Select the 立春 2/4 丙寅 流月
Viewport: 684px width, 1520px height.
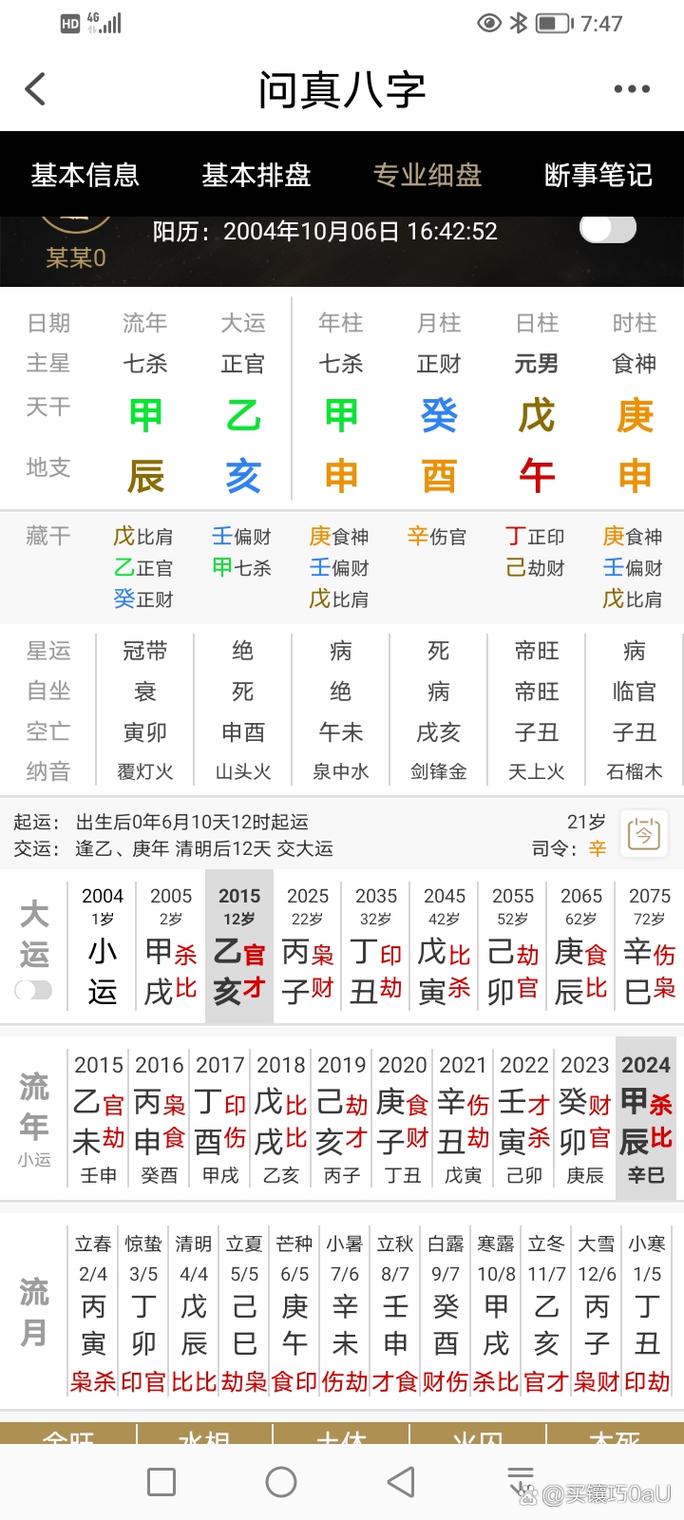[93, 1312]
